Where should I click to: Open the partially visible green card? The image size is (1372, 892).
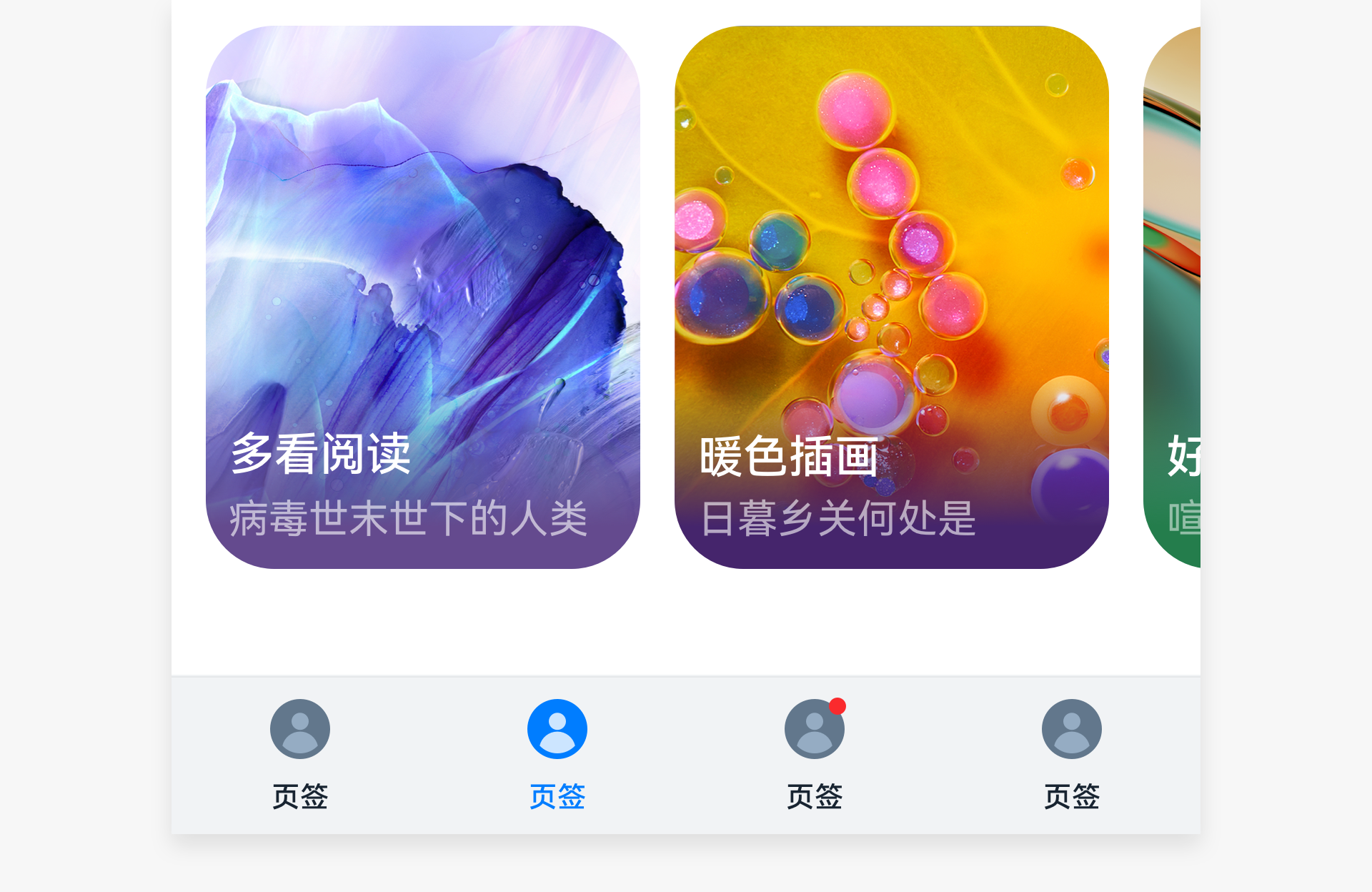tap(1173, 297)
